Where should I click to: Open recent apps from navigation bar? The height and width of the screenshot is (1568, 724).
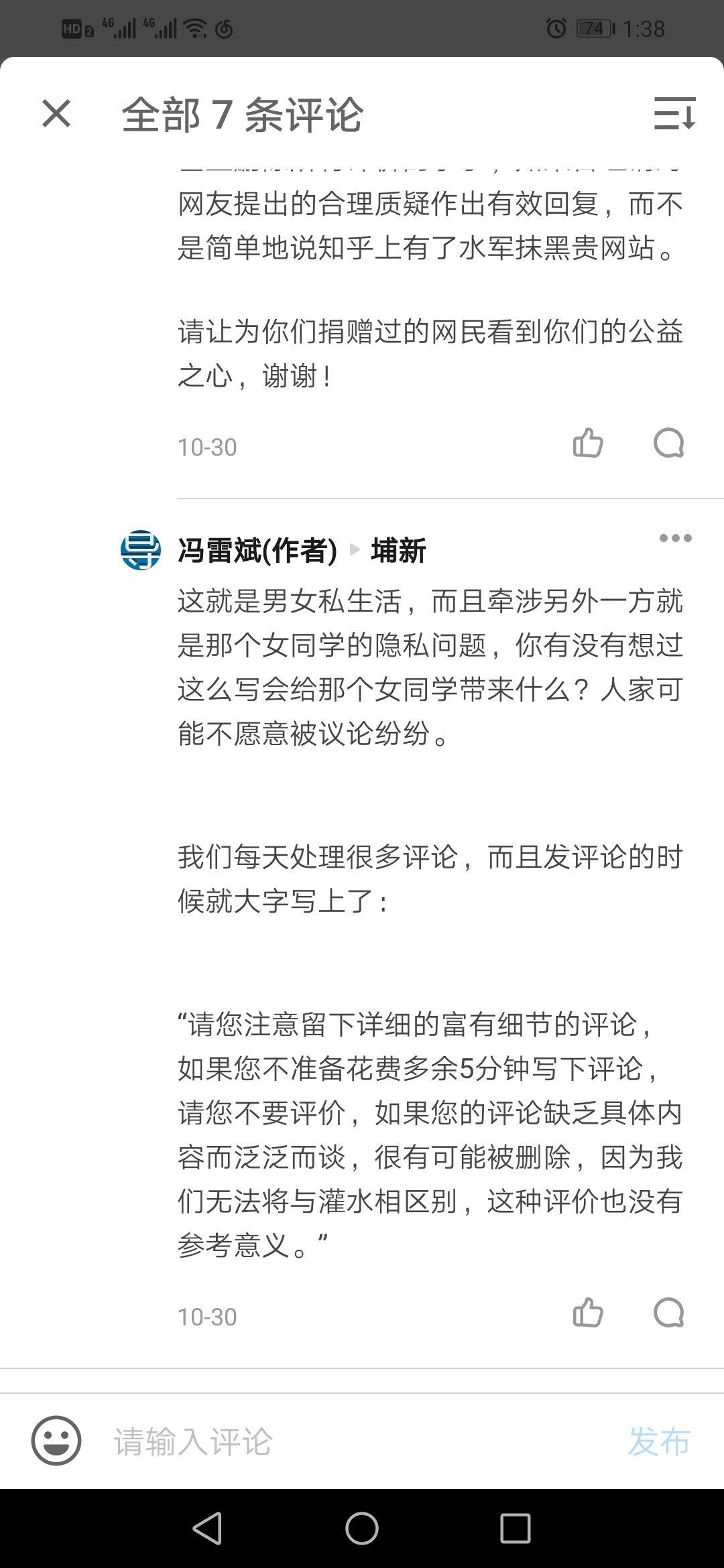click(516, 1528)
